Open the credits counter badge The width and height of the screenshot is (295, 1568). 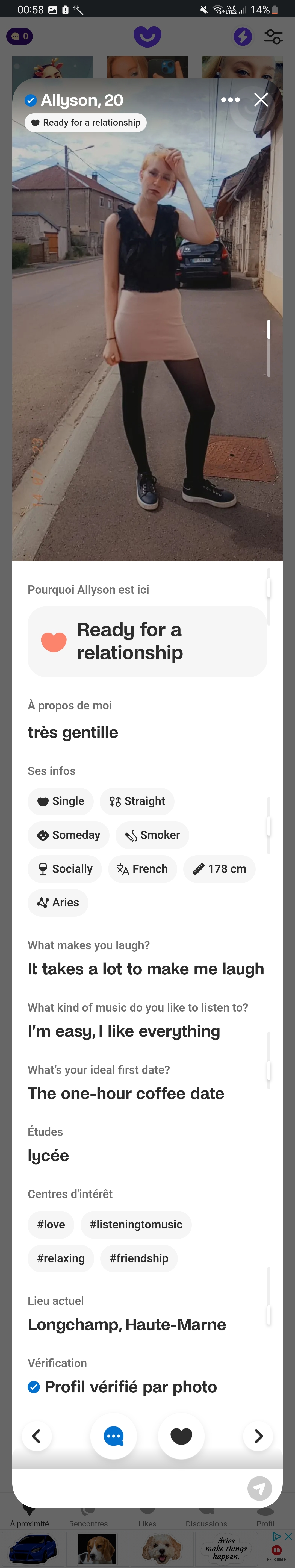19,37
